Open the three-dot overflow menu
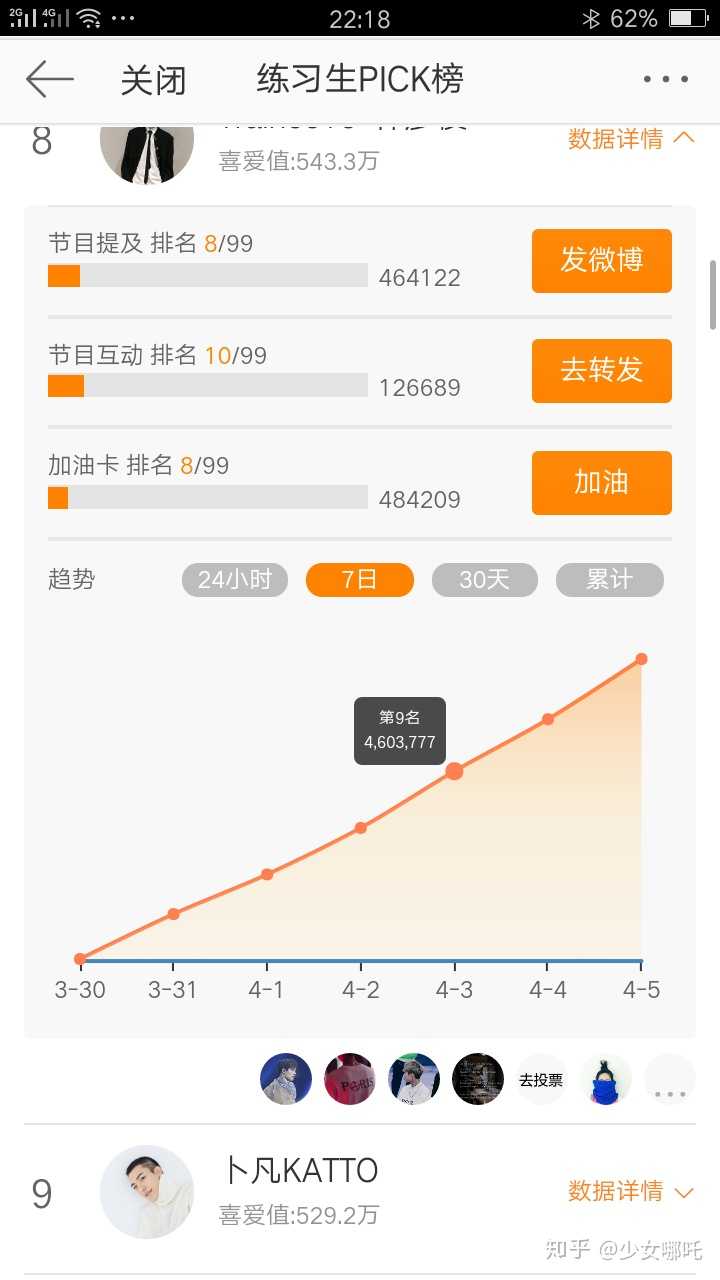 [666, 79]
